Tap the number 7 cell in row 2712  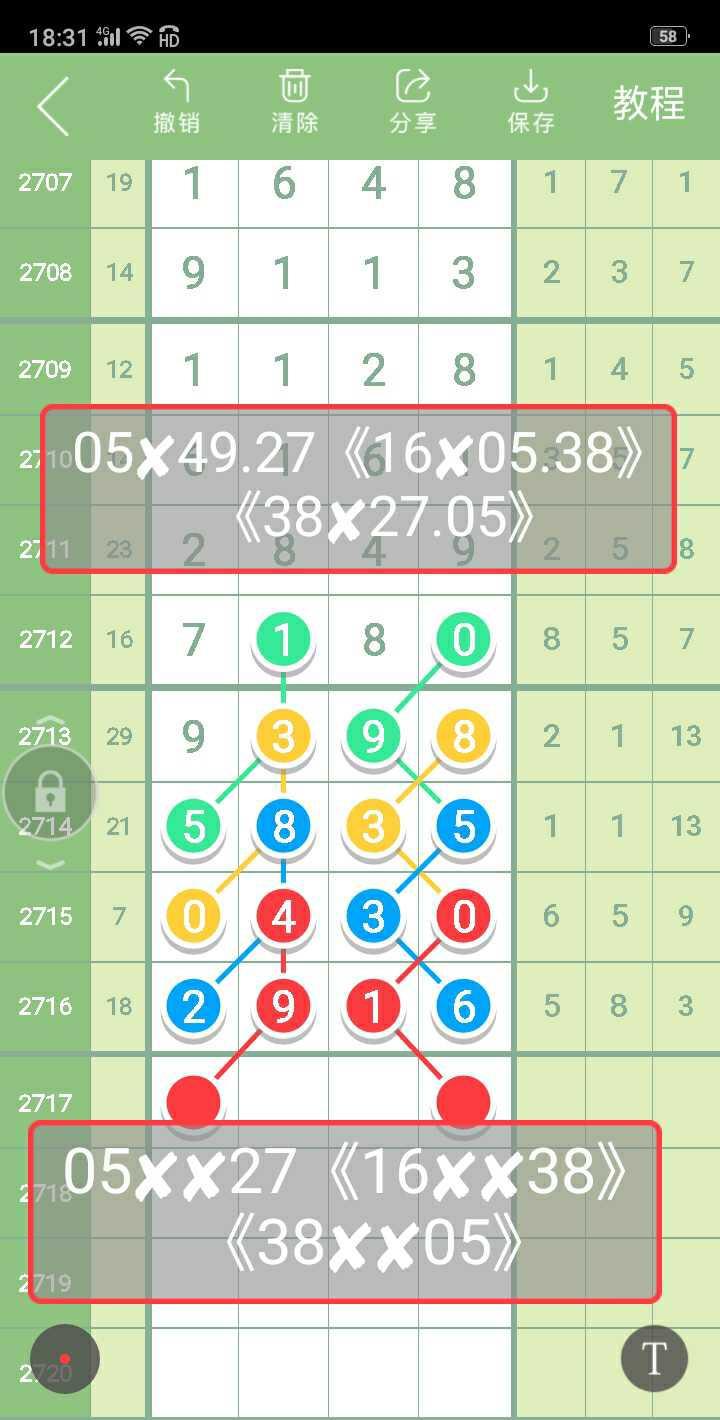point(194,640)
